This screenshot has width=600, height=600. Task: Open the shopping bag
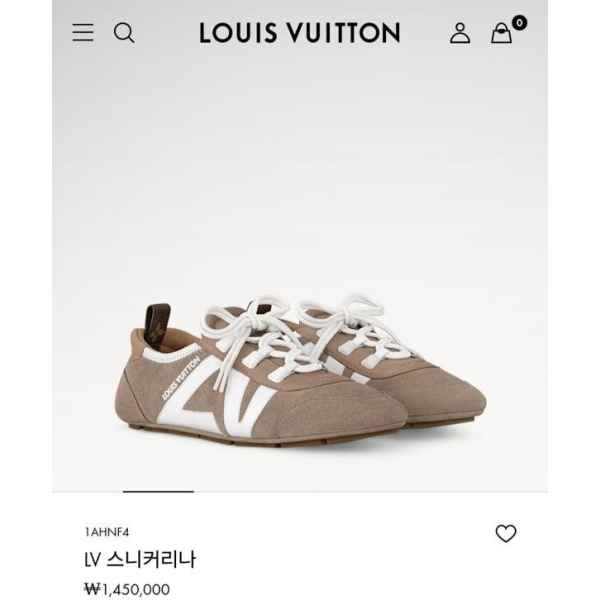pos(502,33)
